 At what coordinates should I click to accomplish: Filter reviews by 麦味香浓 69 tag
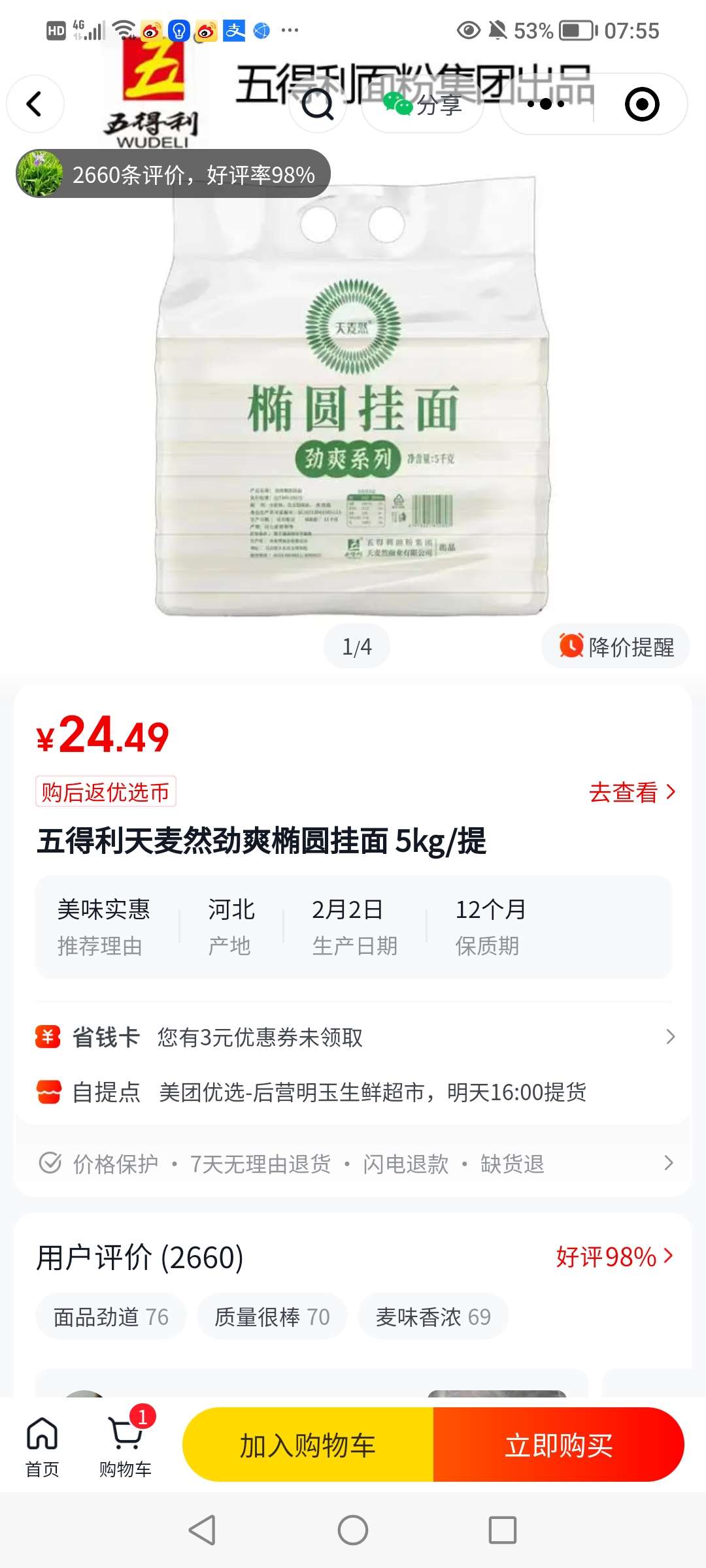point(433,1316)
